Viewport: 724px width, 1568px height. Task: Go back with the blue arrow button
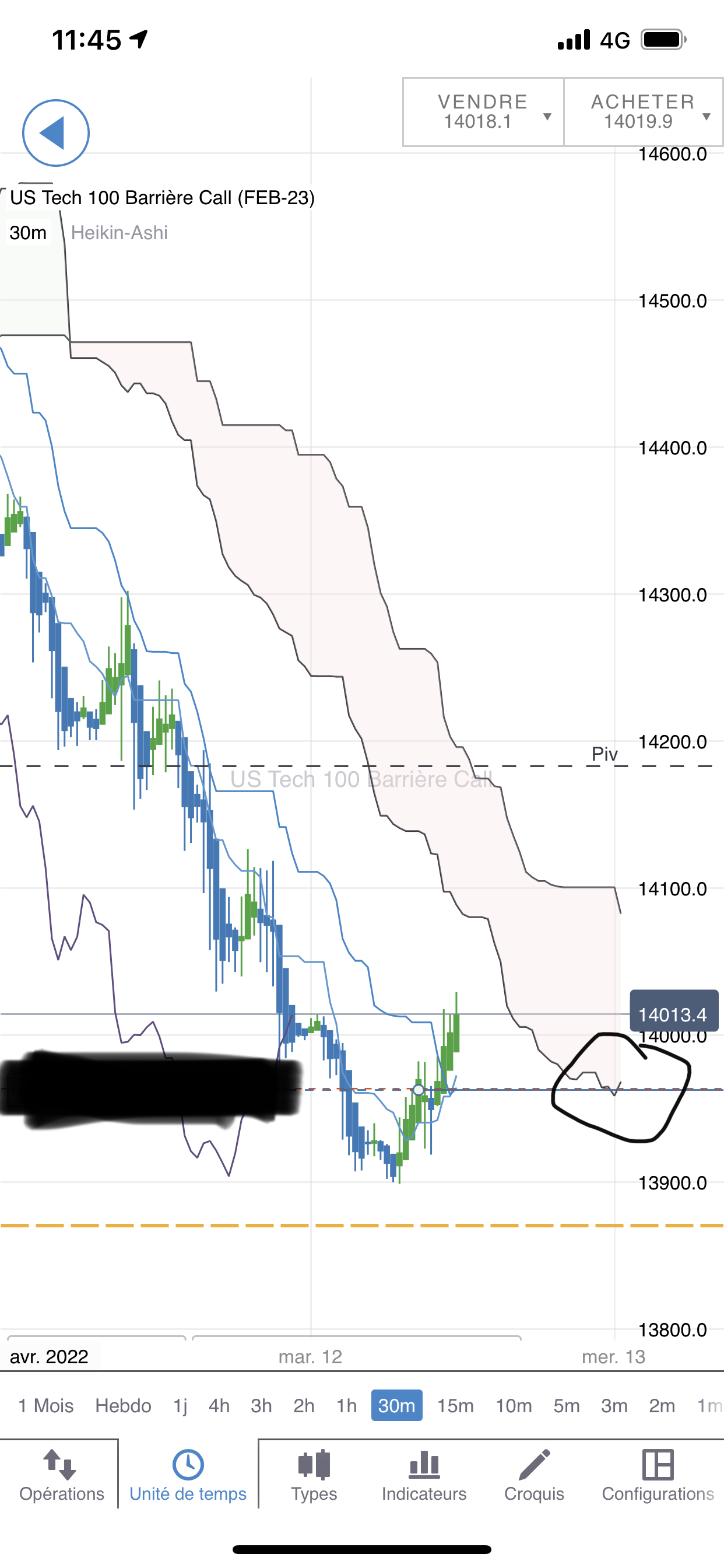[56, 132]
